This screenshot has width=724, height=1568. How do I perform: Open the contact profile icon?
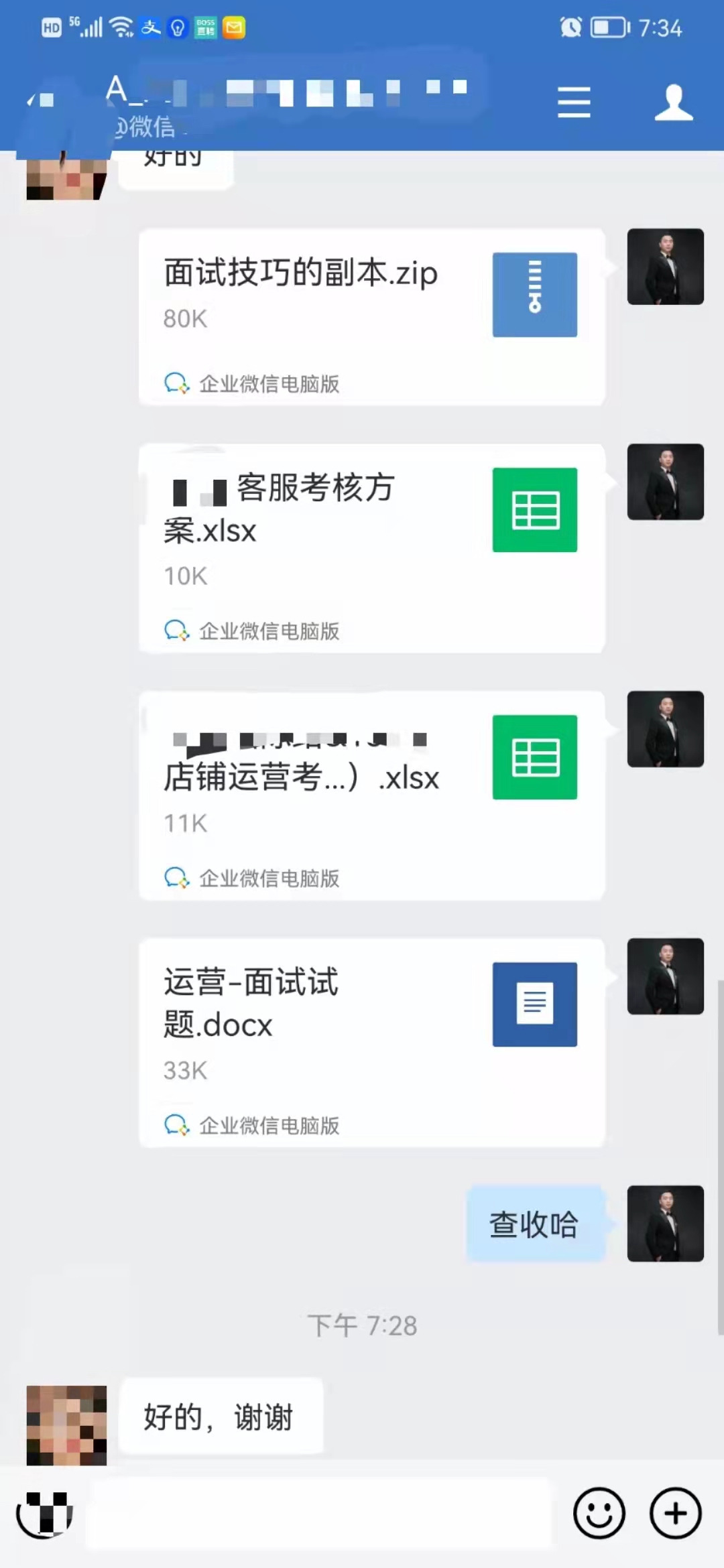pos(673,103)
